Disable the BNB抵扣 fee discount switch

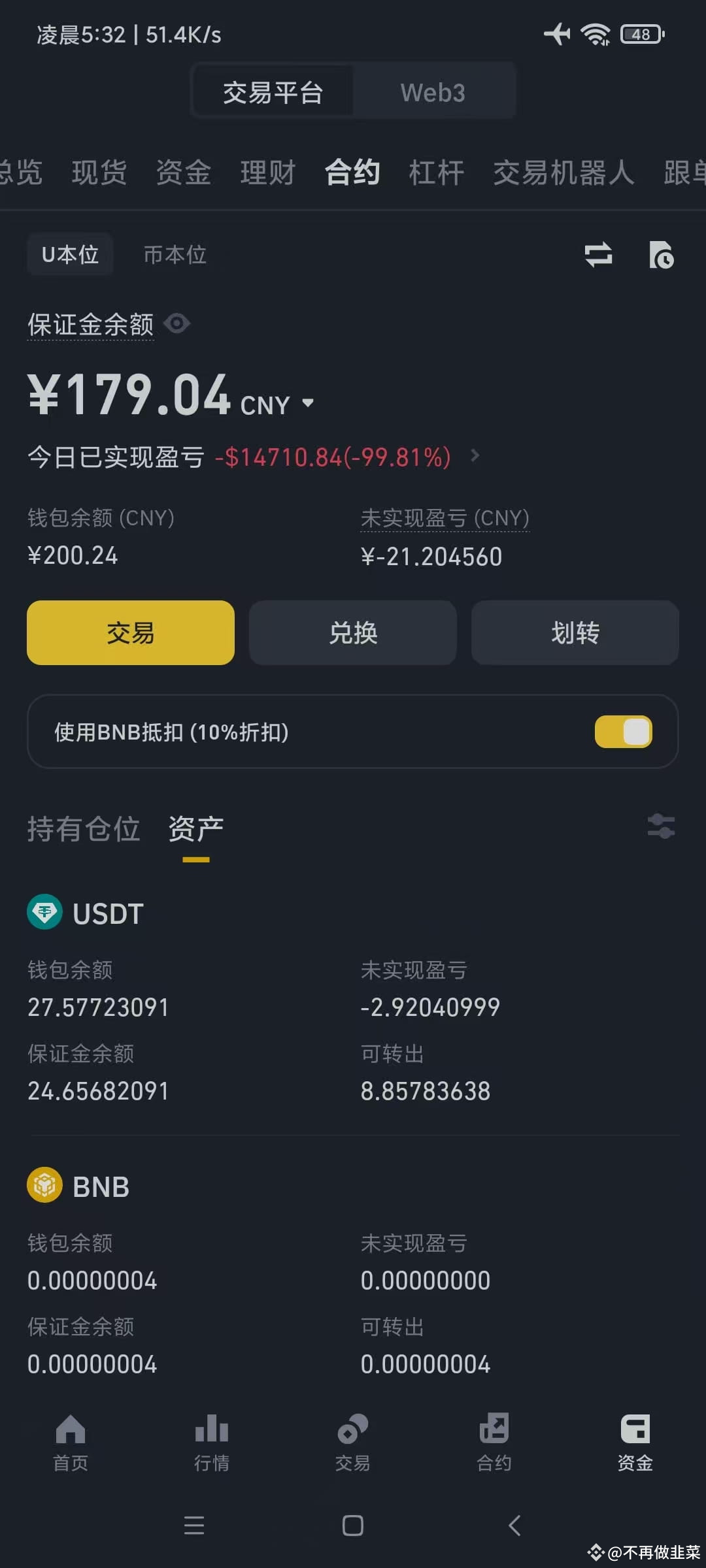click(623, 732)
